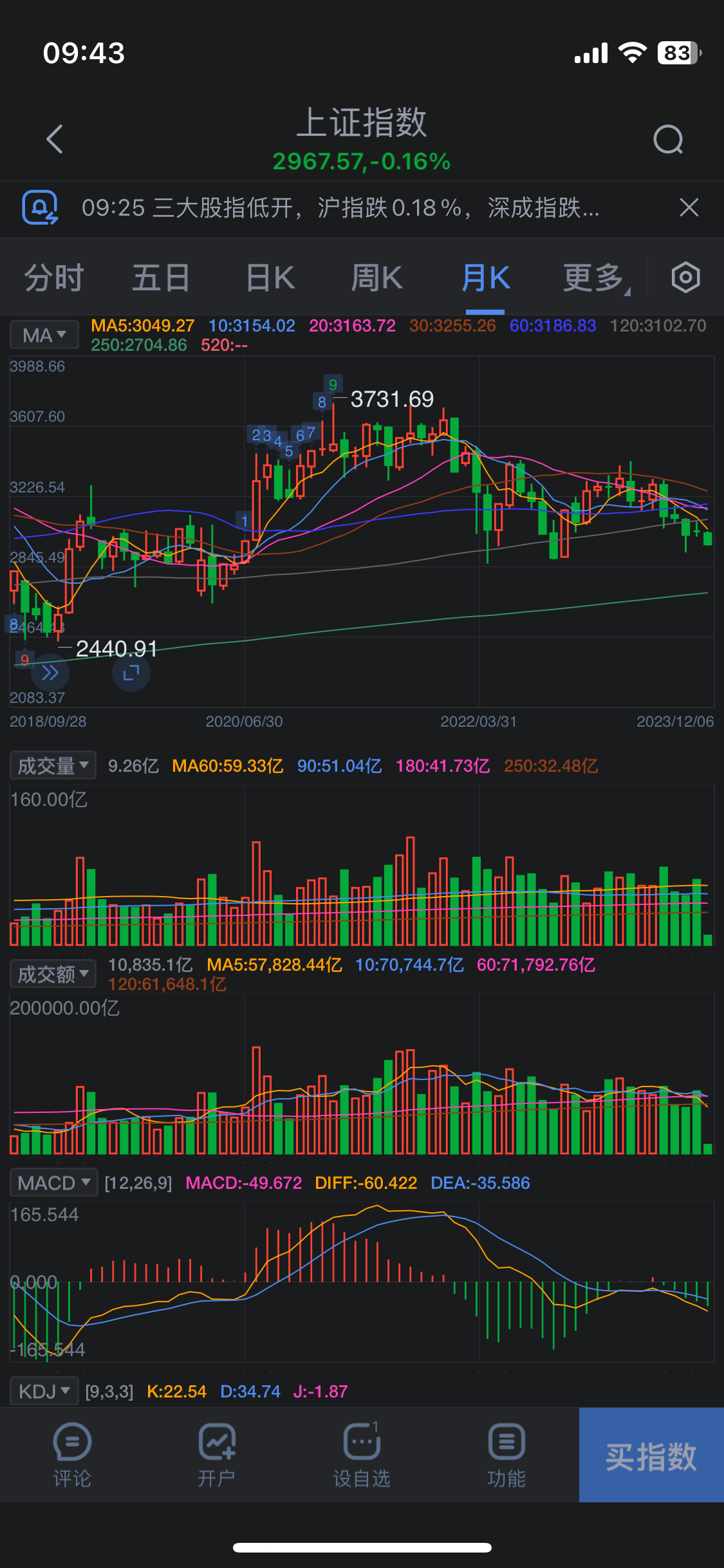Open the stock search icon

[668, 139]
